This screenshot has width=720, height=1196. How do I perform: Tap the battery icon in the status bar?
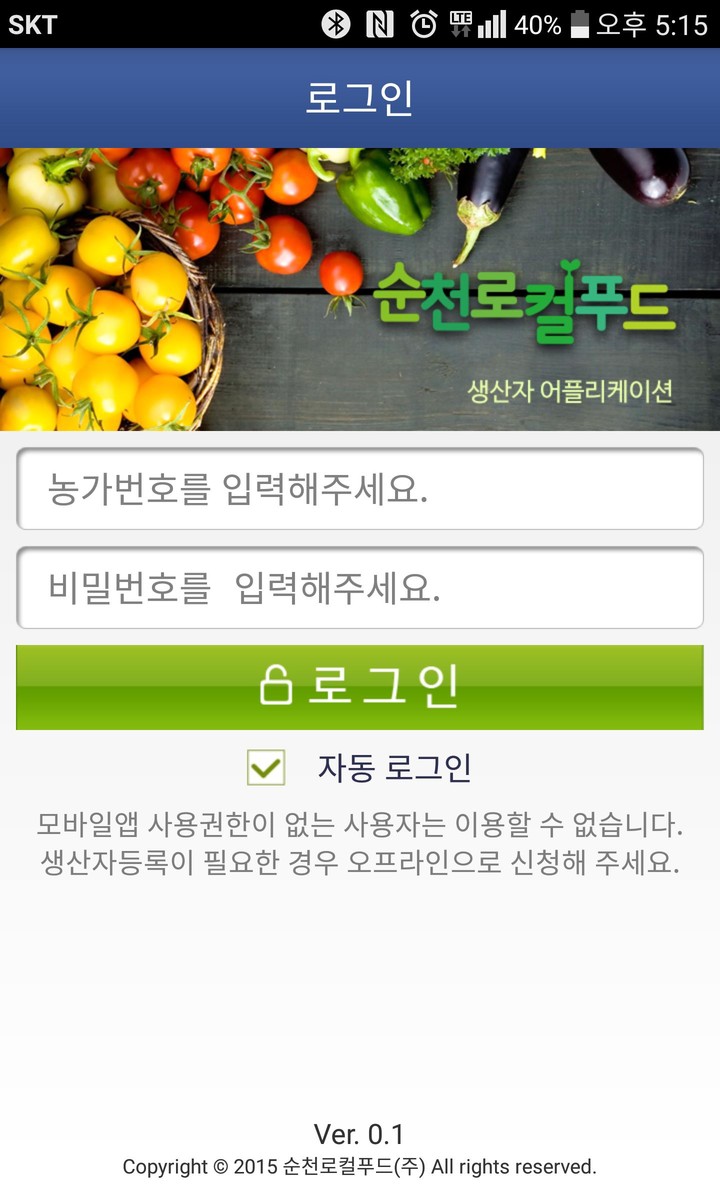click(x=582, y=25)
